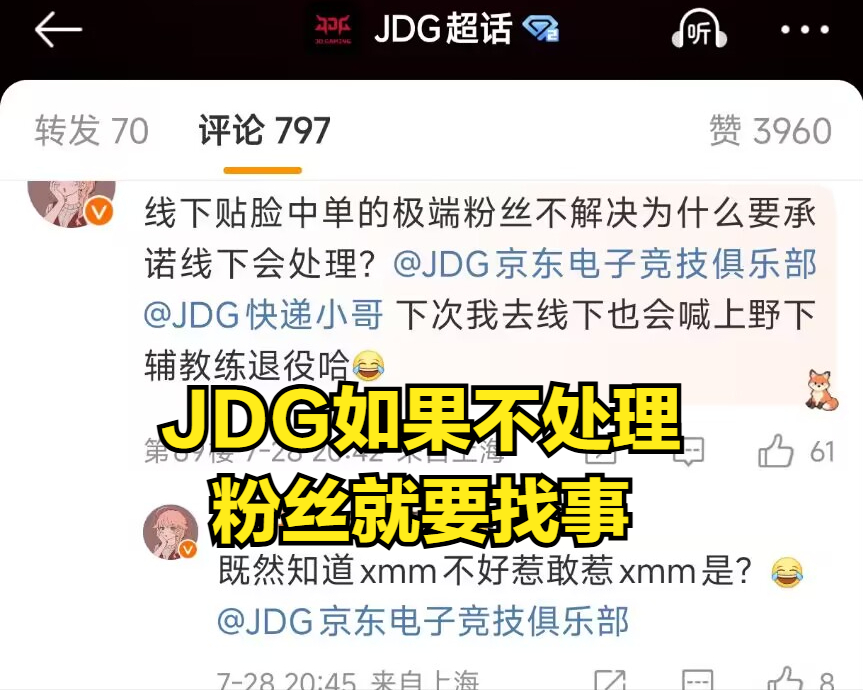Image resolution: width=863 pixels, height=690 pixels.
Task: Open @JDG京东电子竞技俱乐部 mention in the xmm reply
Action: (423, 621)
